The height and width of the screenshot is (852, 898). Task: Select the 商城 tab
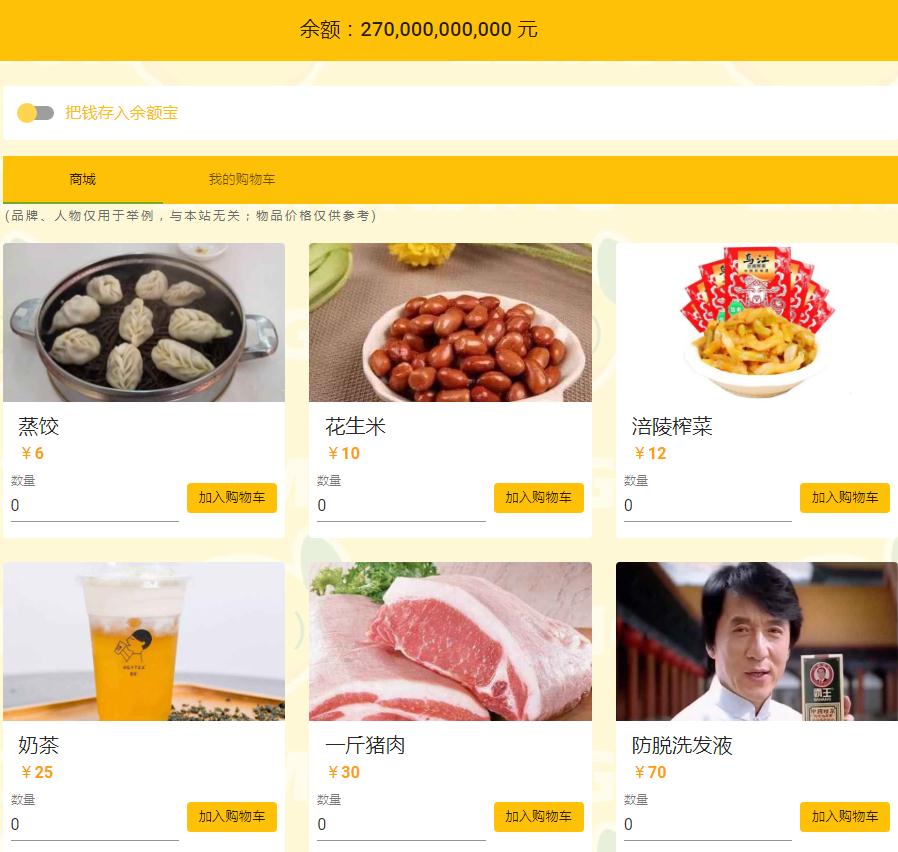pyautogui.click(x=83, y=180)
